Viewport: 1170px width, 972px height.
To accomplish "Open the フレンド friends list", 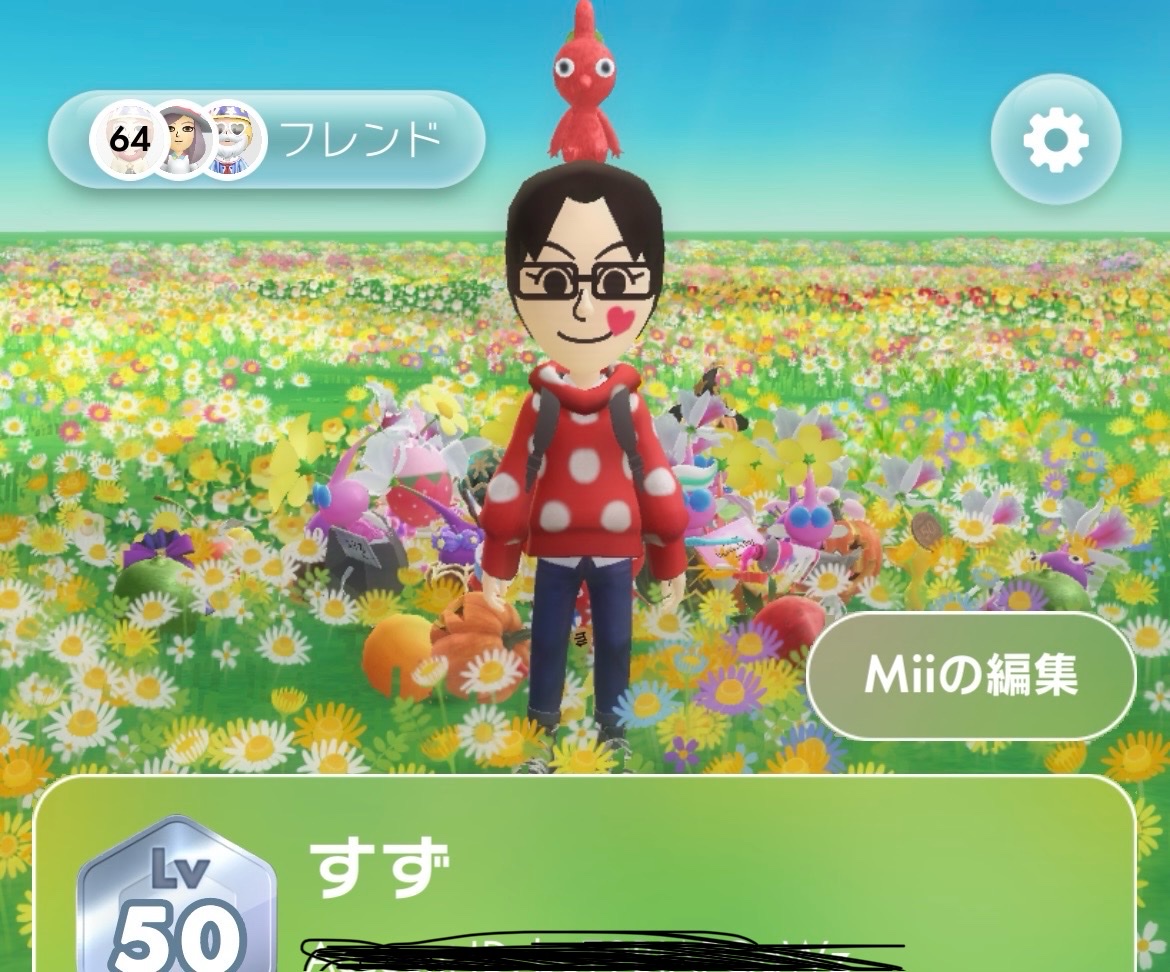I will pyautogui.click(x=267, y=140).
